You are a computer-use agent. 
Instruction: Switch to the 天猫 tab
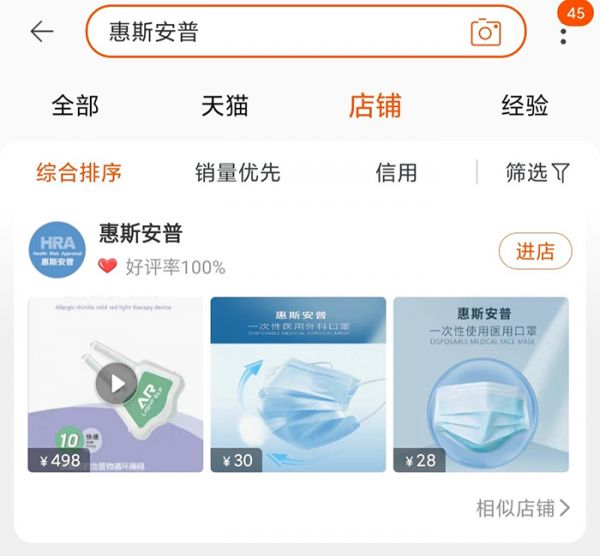[224, 105]
